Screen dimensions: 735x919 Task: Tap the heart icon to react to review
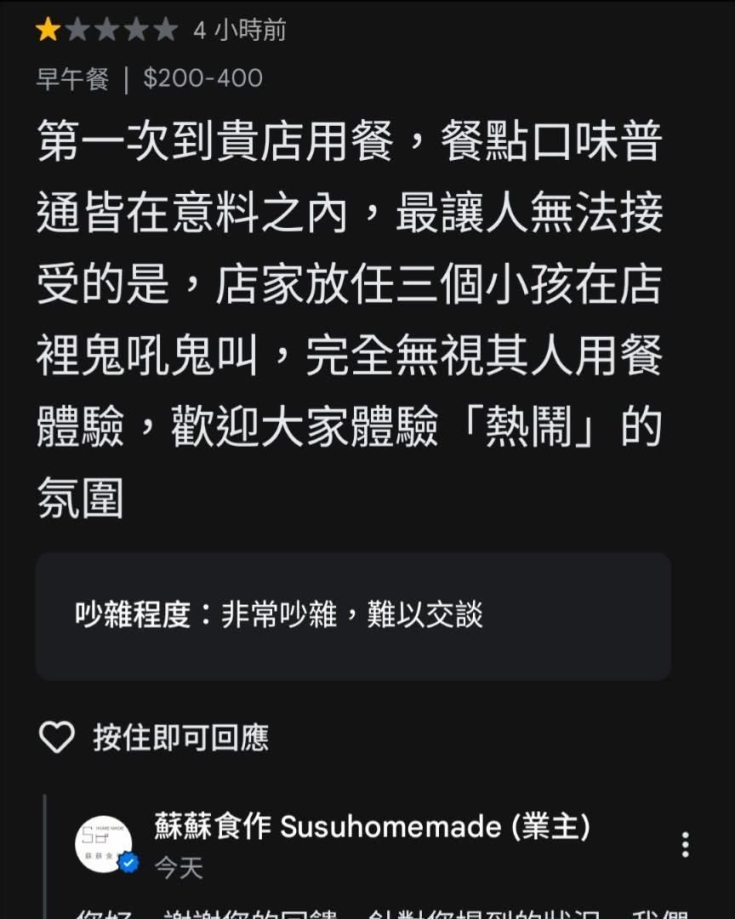point(56,738)
